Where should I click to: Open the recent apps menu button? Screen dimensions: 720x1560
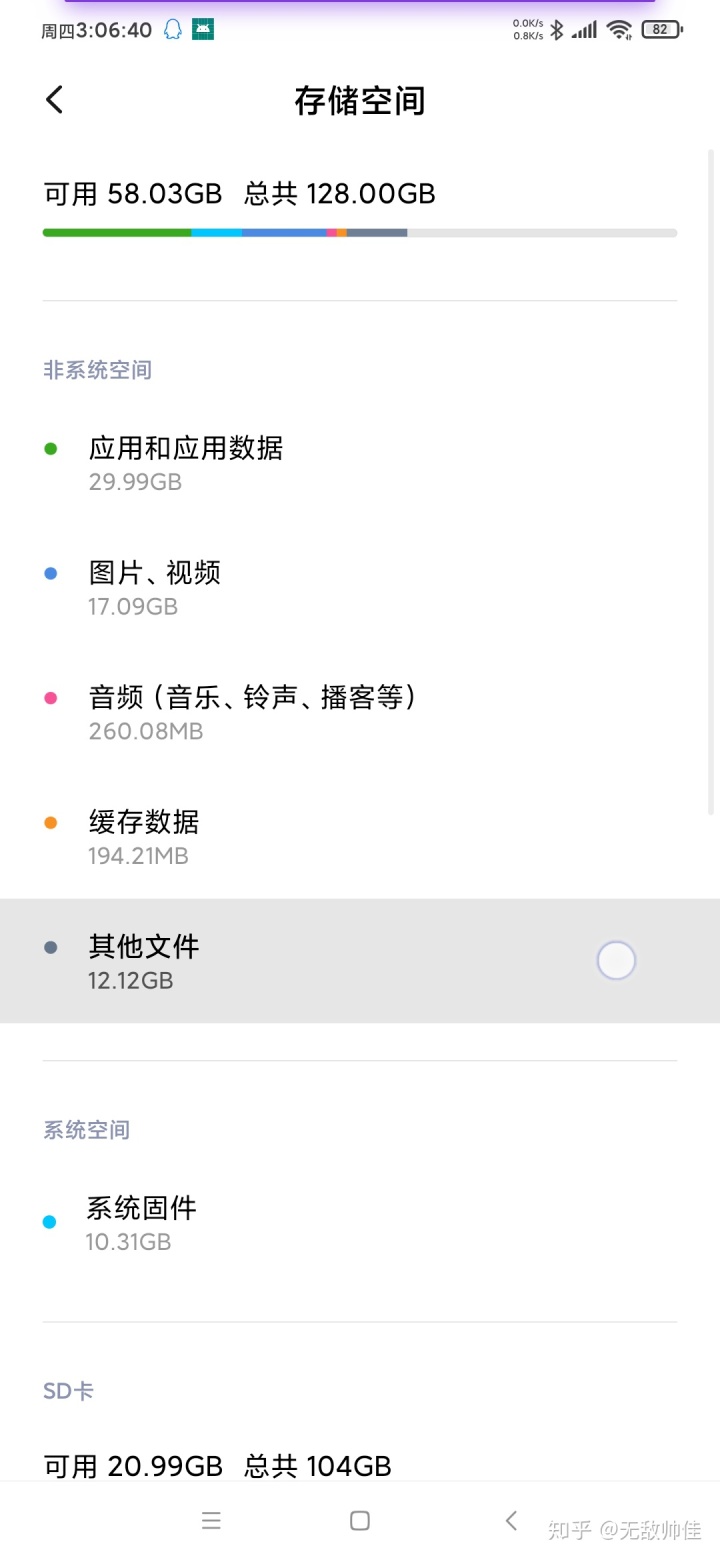coord(211,1519)
